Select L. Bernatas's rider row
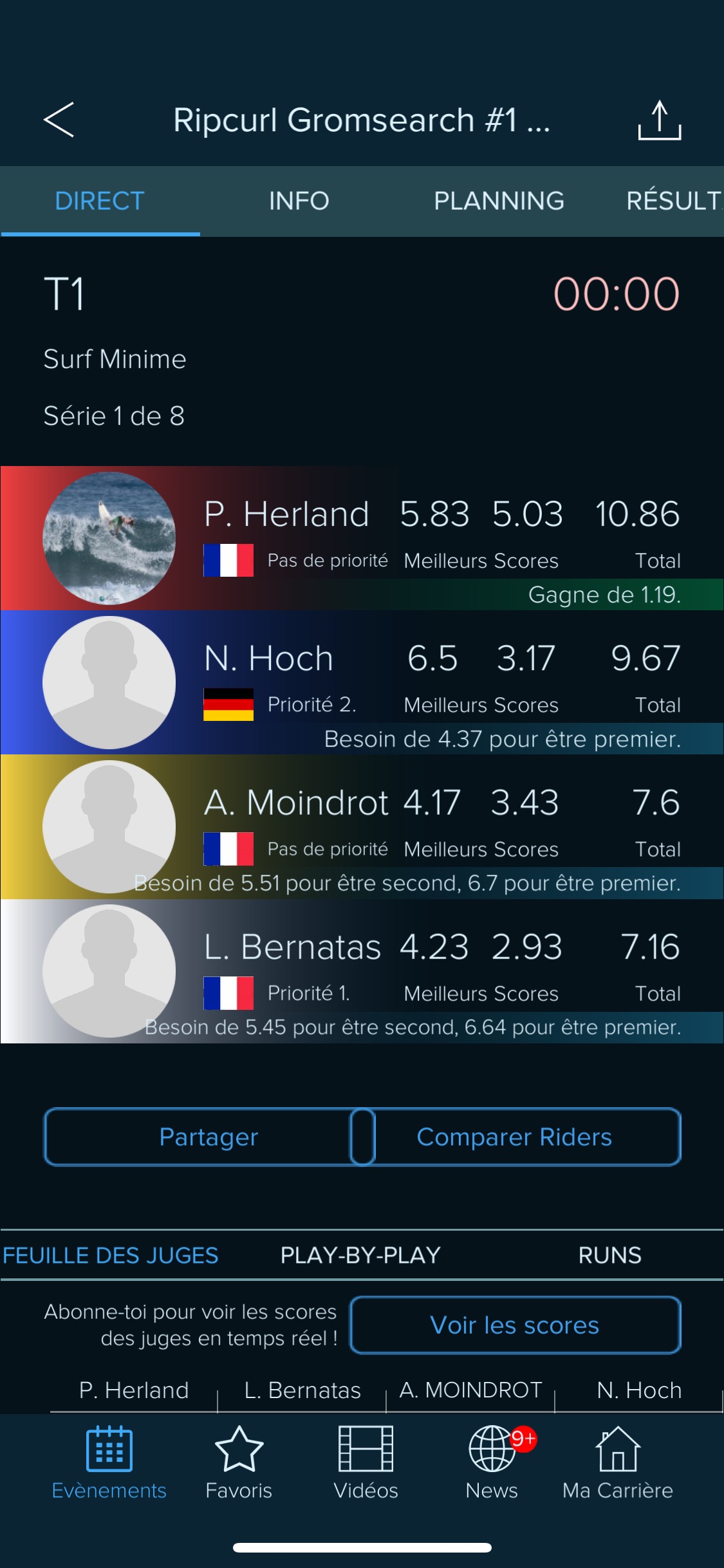Viewport: 724px width, 1568px height. click(362, 971)
